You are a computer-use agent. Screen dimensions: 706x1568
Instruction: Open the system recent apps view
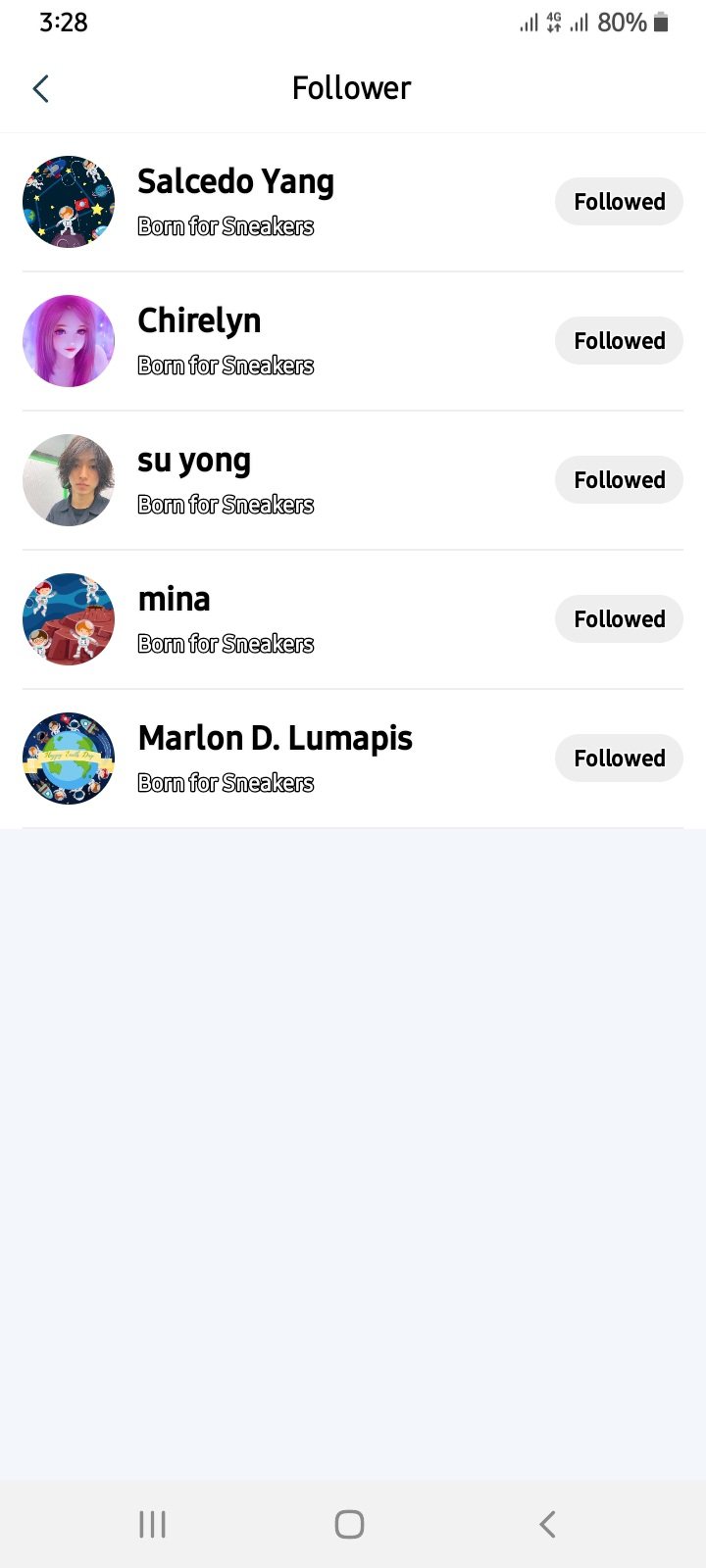pyautogui.click(x=152, y=1524)
